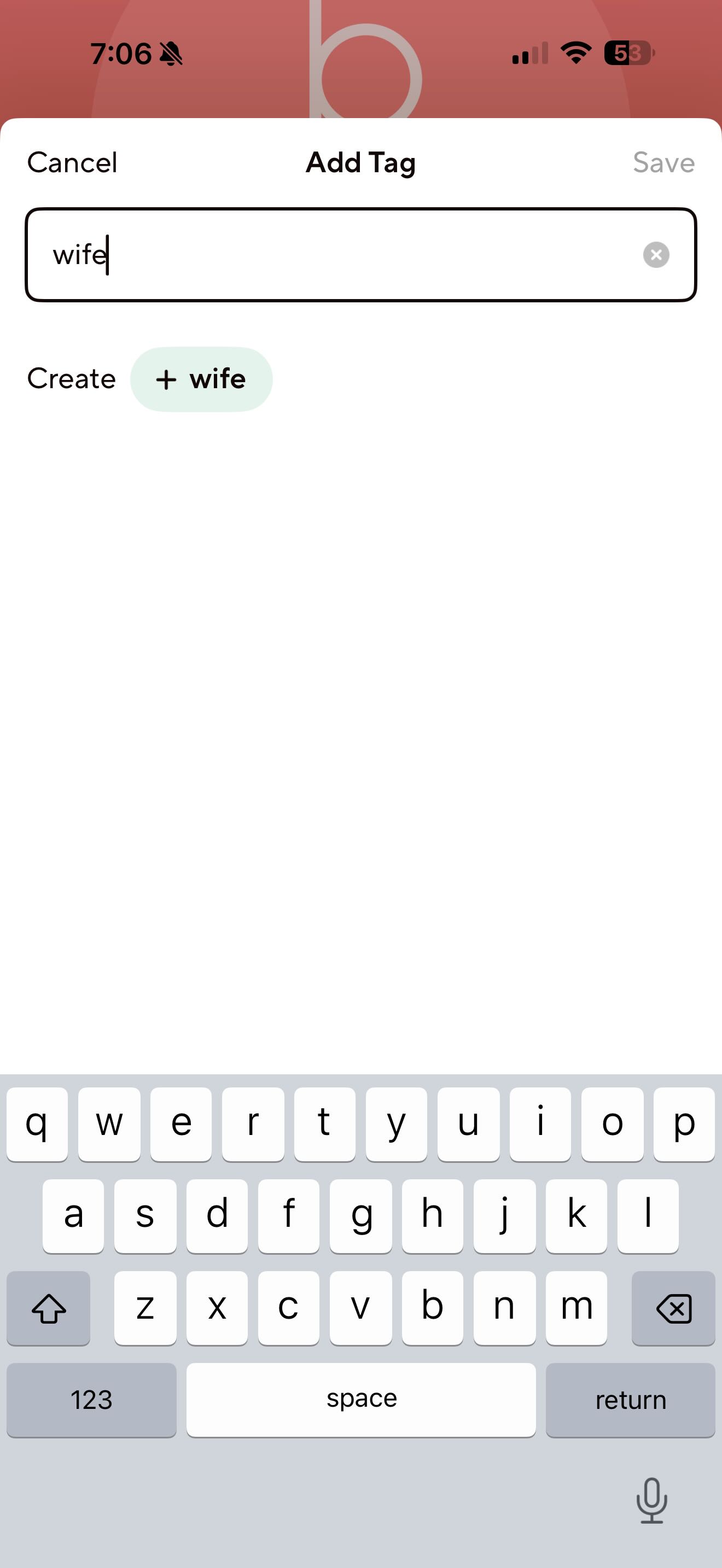Start dictation with the microphone
Screen dimensions: 722x1568
(651, 1500)
